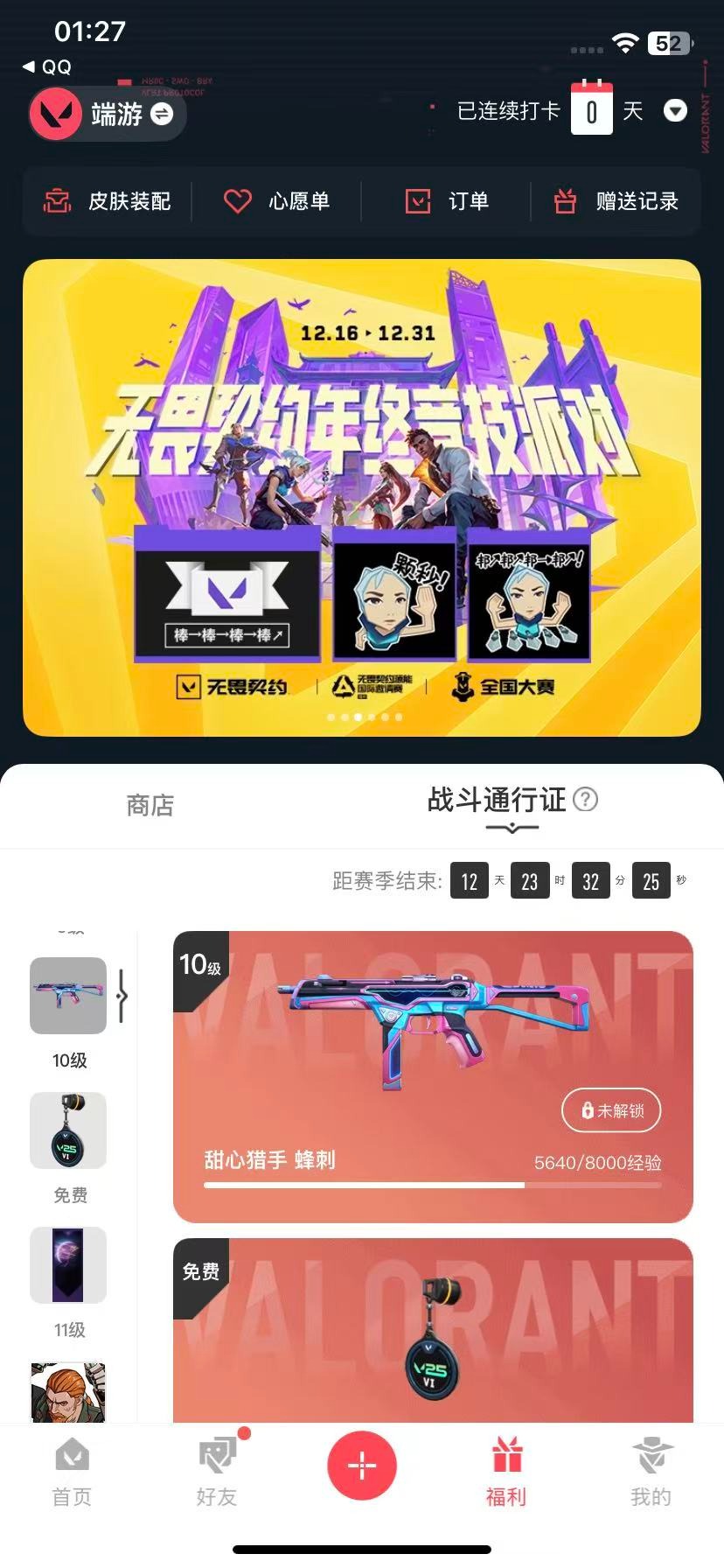
Task: Expand the dropdown arrow beside check-in days
Action: (x=675, y=112)
